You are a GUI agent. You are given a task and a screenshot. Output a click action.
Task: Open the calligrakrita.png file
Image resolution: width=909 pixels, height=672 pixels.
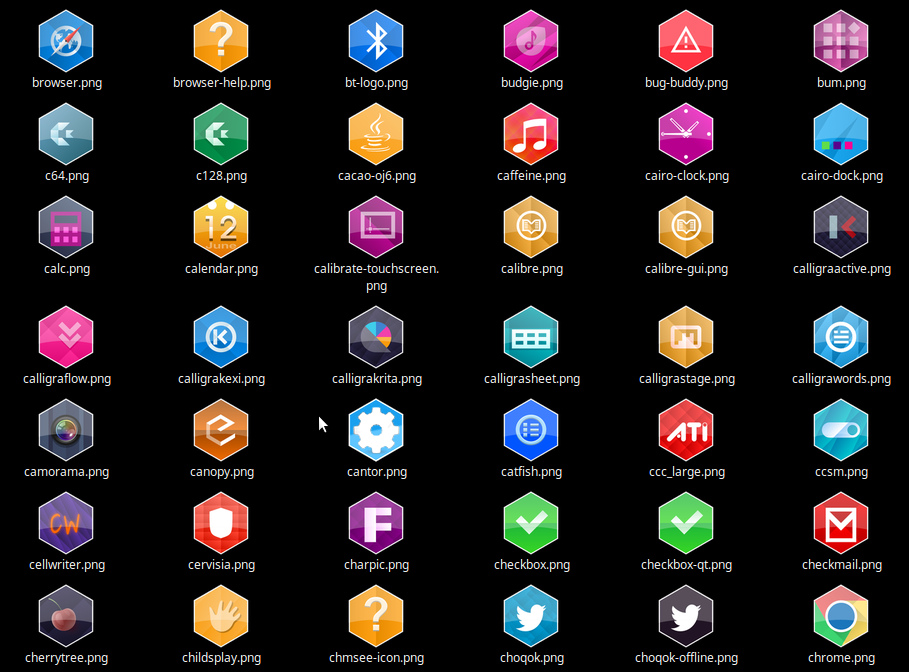(x=376, y=336)
